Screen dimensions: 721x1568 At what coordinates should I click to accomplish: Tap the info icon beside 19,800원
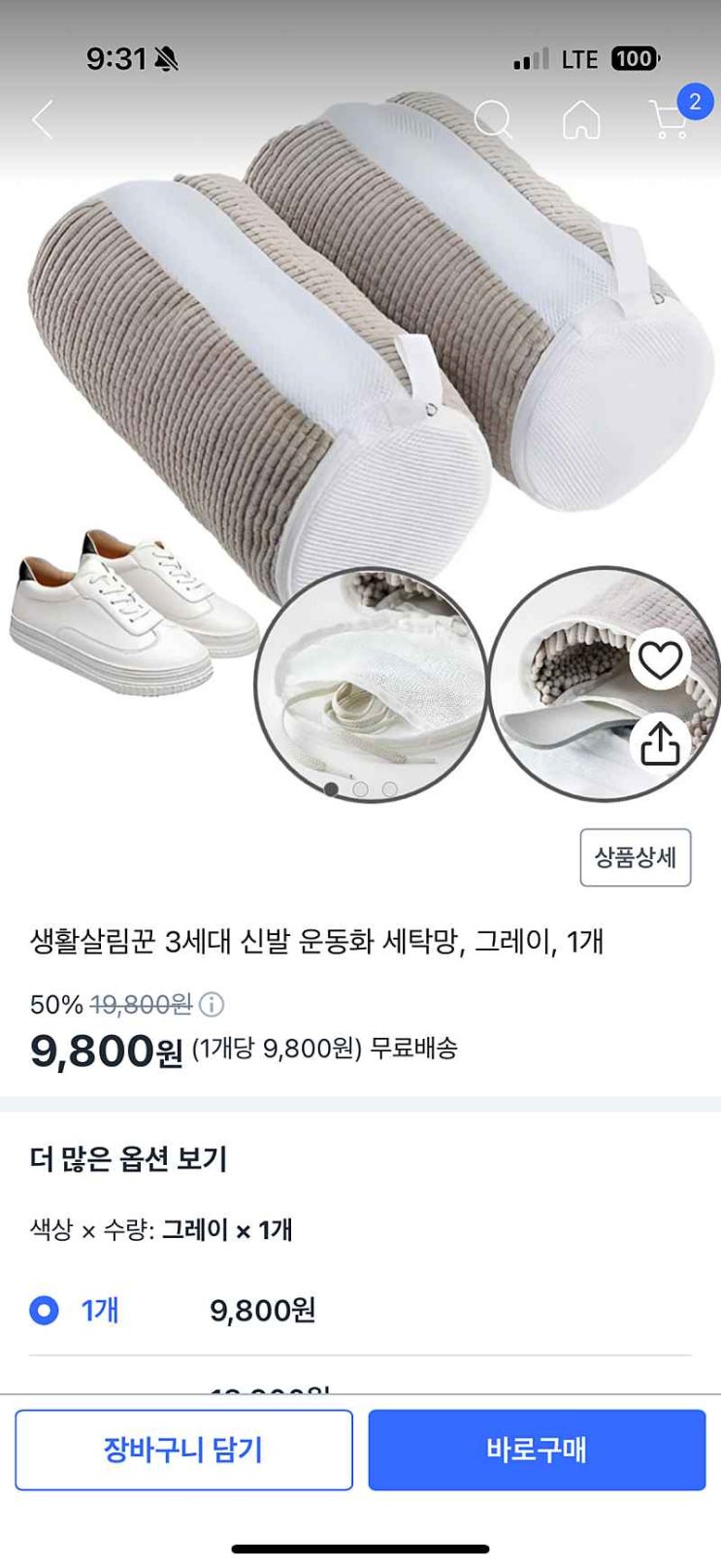click(x=212, y=1004)
